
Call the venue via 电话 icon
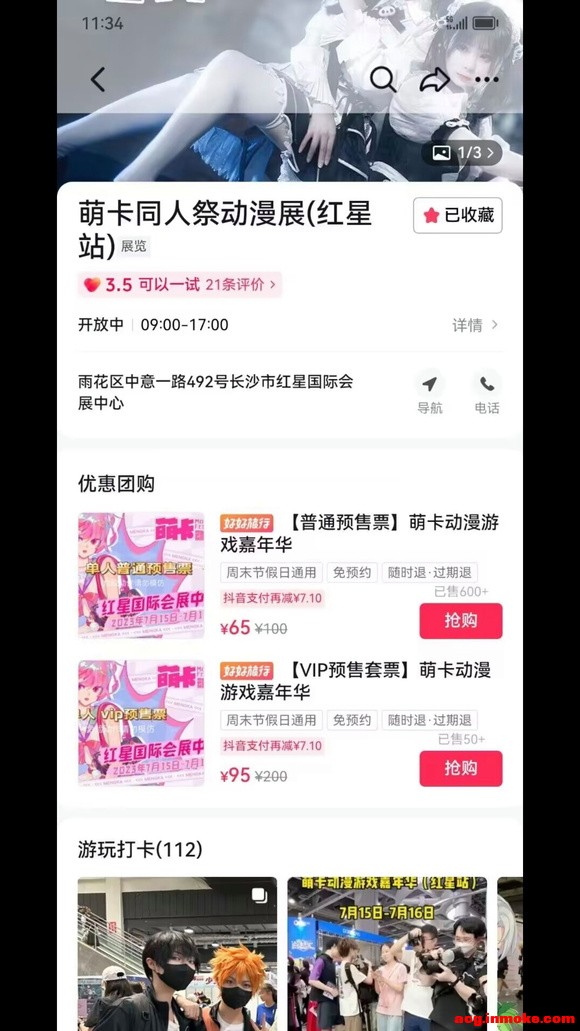487,393
